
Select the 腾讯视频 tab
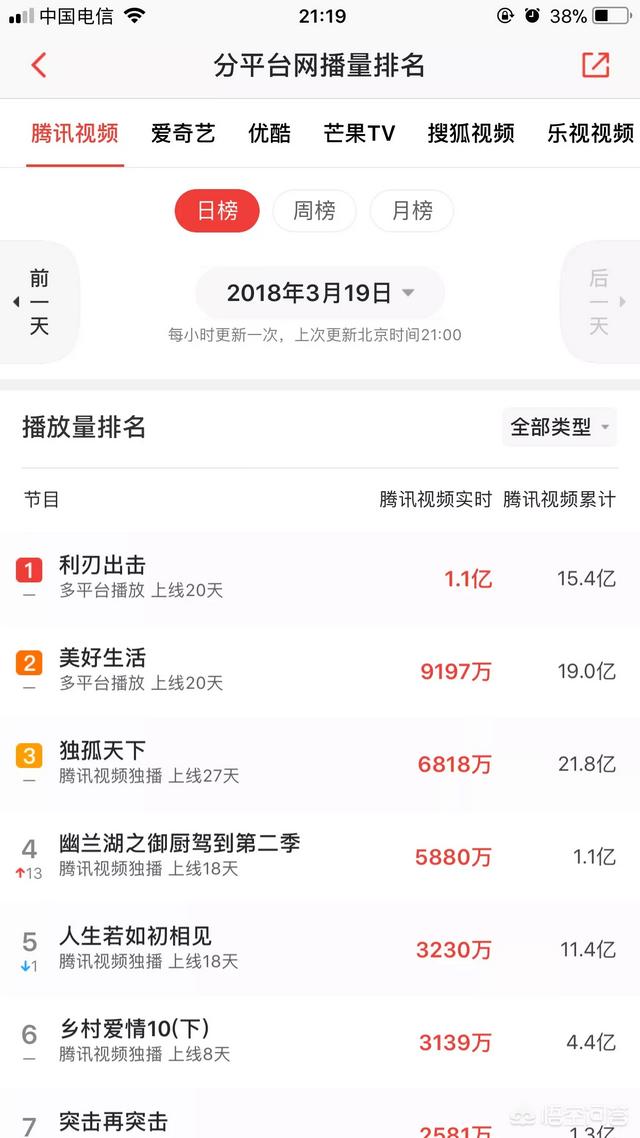click(75, 134)
